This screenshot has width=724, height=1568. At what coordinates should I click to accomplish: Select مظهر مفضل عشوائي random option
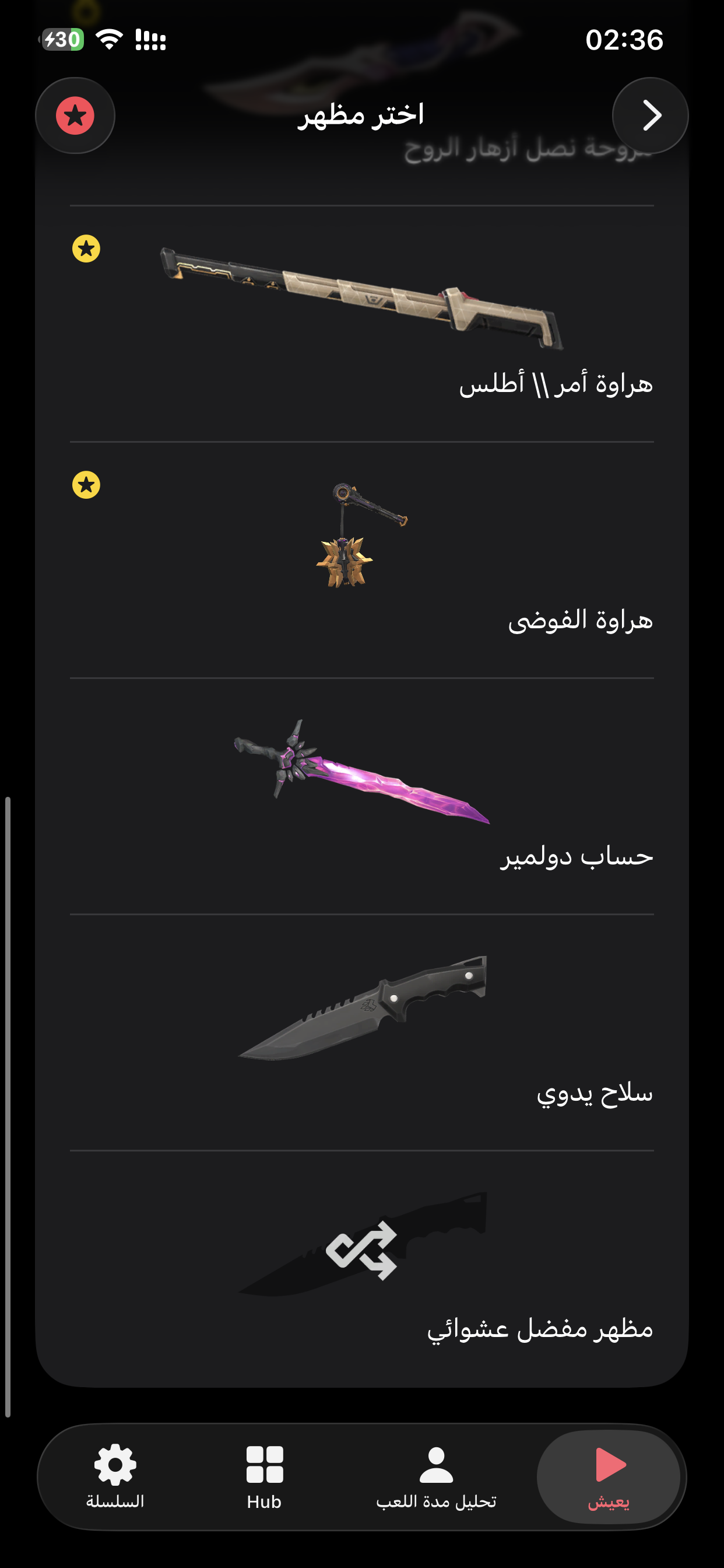(x=361, y=1268)
